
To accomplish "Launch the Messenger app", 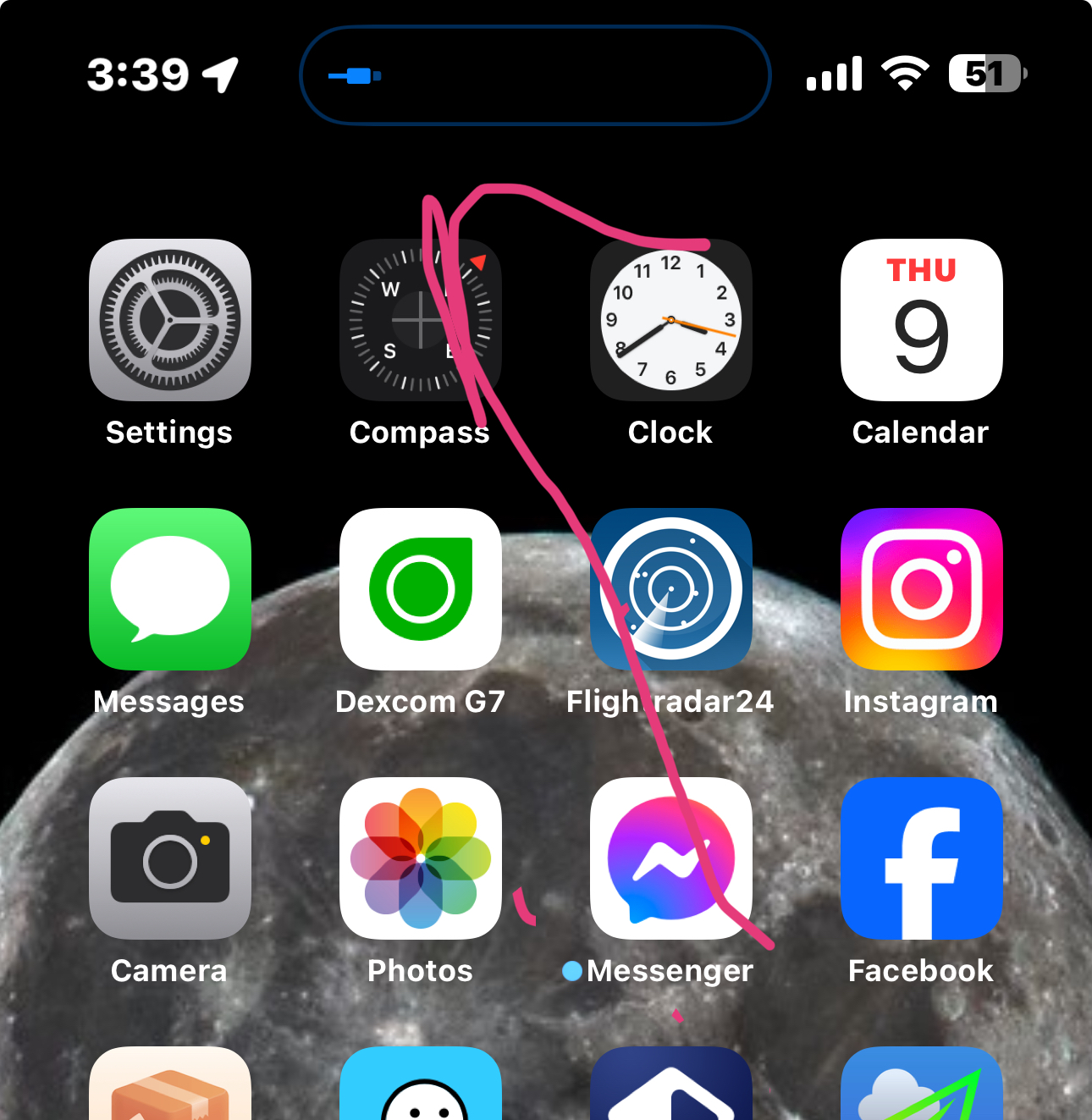I will pos(670,858).
